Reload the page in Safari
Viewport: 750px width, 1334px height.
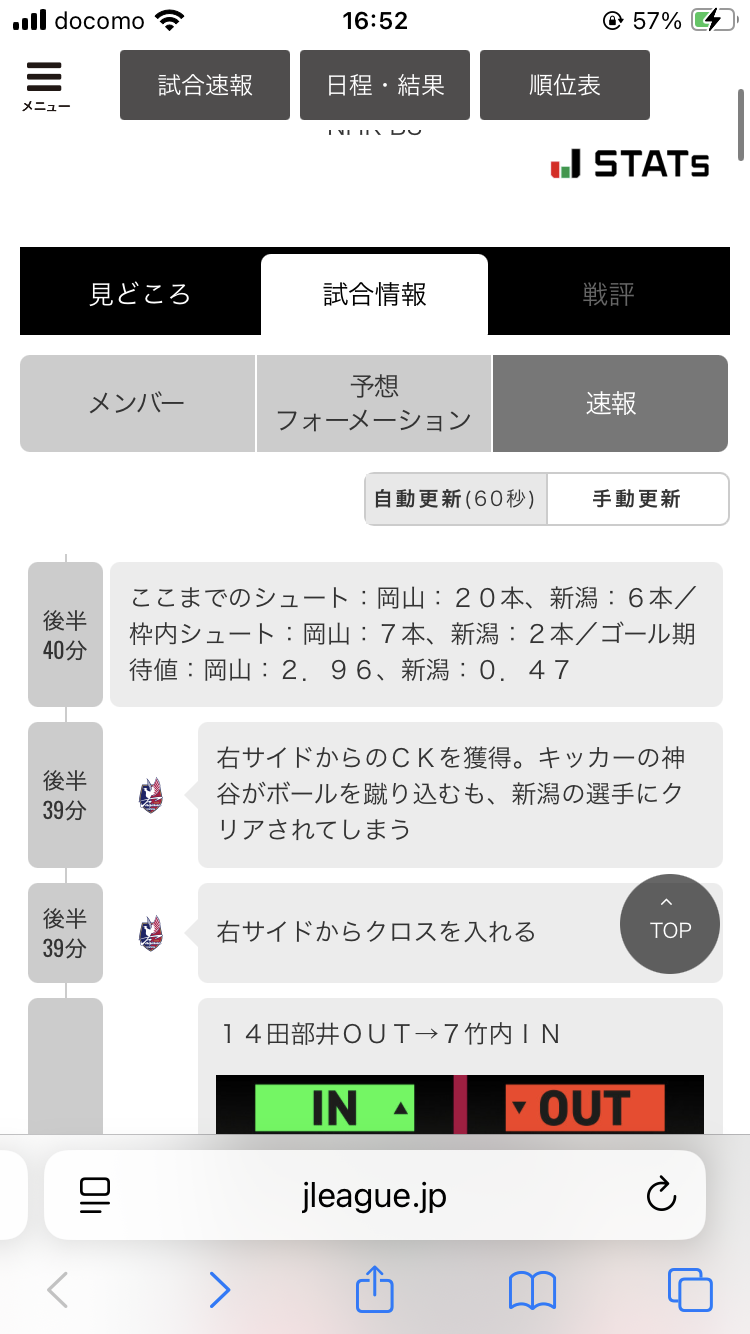click(x=661, y=1195)
